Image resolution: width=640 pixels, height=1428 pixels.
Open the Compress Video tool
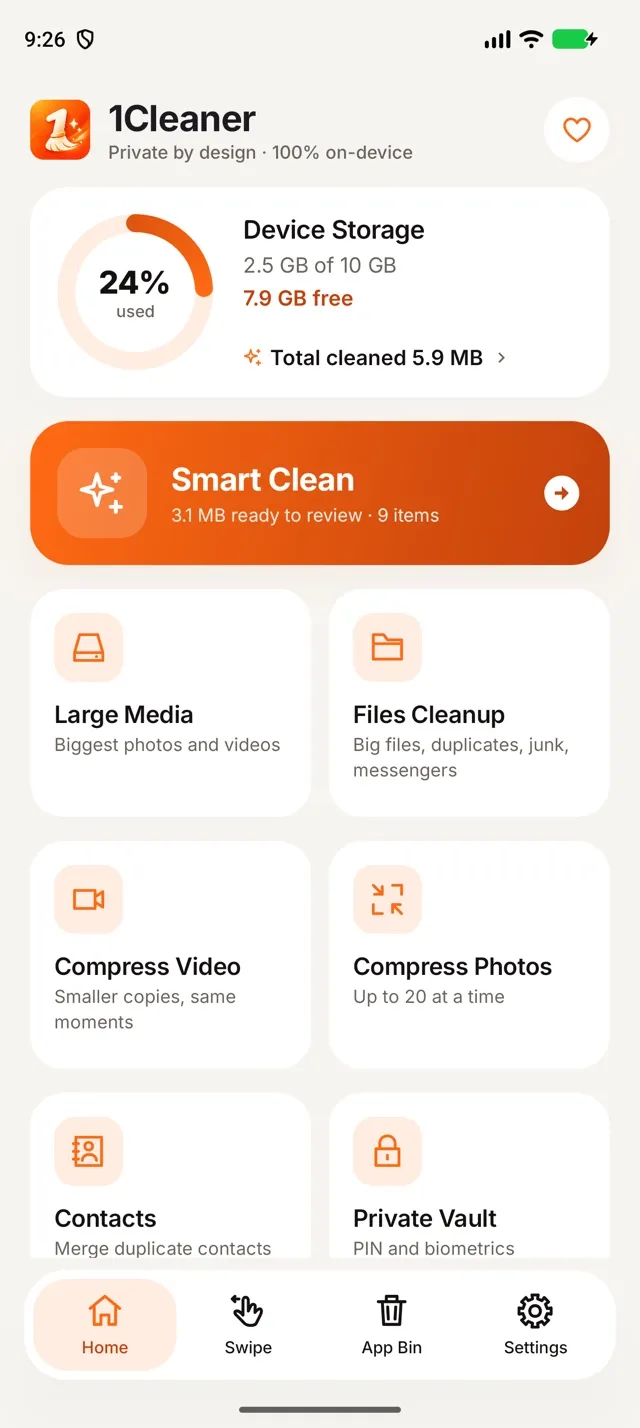pyautogui.click(x=171, y=955)
